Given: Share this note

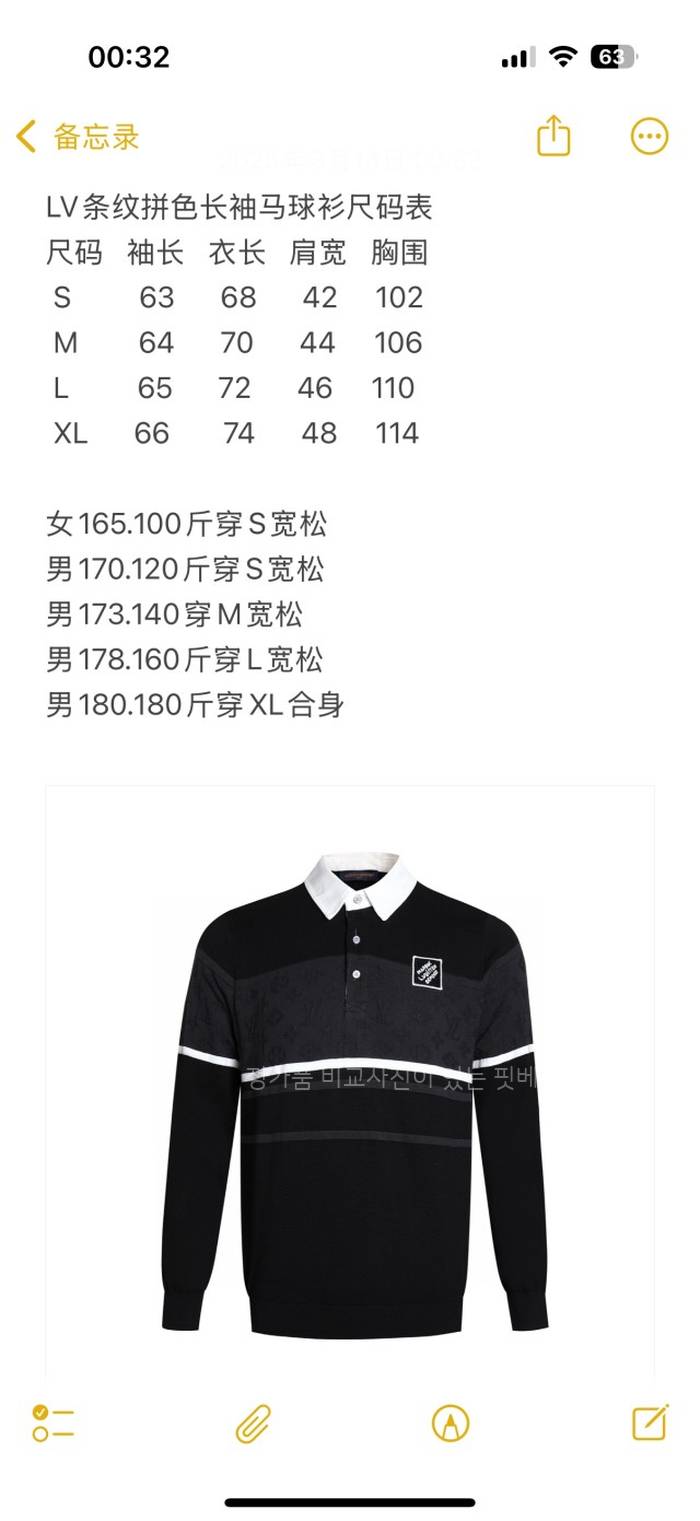Looking at the screenshot, I should click(553, 136).
